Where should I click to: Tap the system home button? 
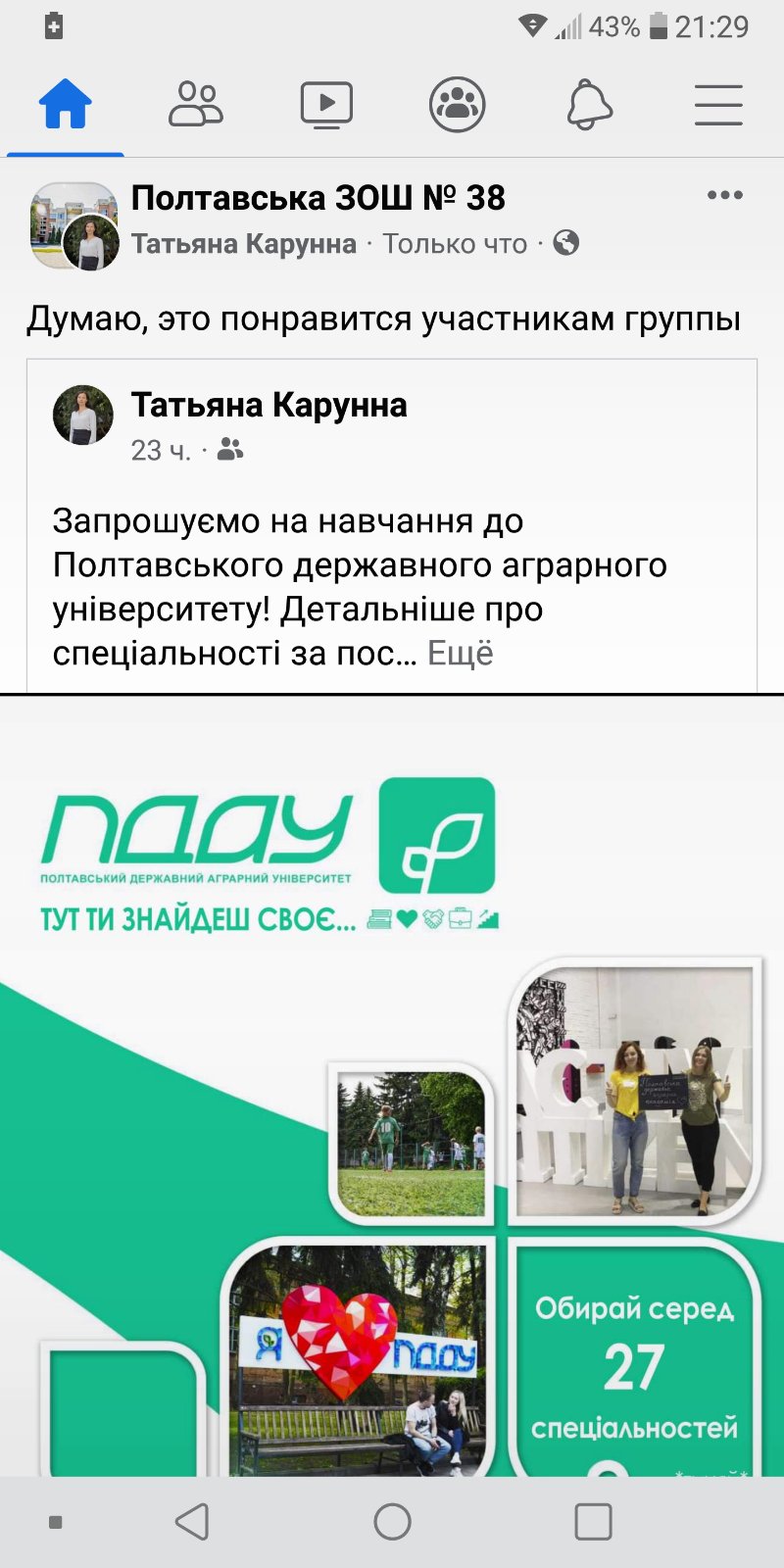pyautogui.click(x=392, y=1522)
